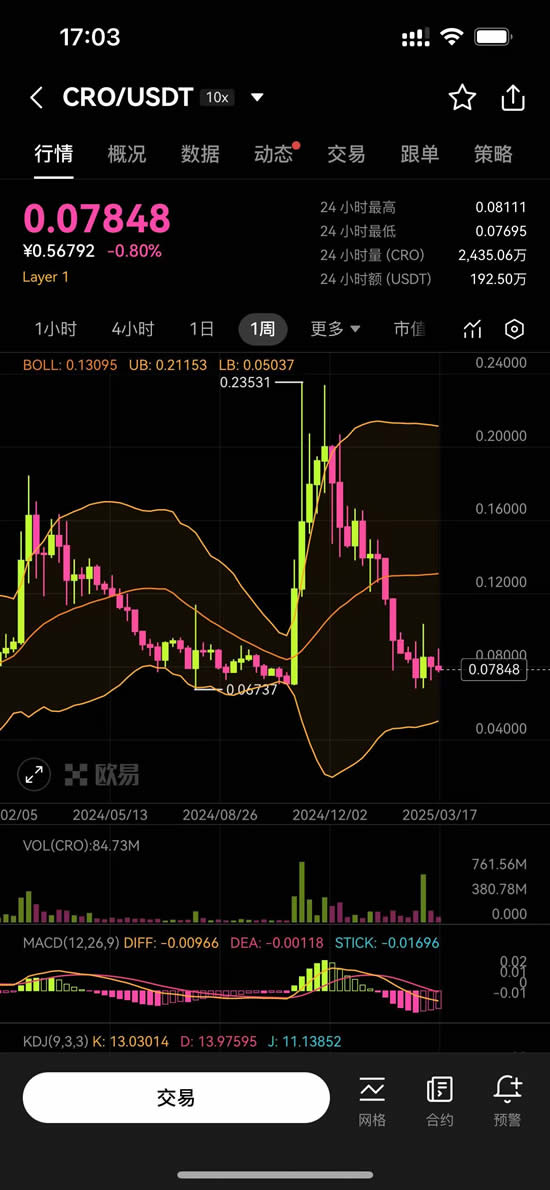
Task: Open 网格 grid trading
Action: pos(372,1101)
